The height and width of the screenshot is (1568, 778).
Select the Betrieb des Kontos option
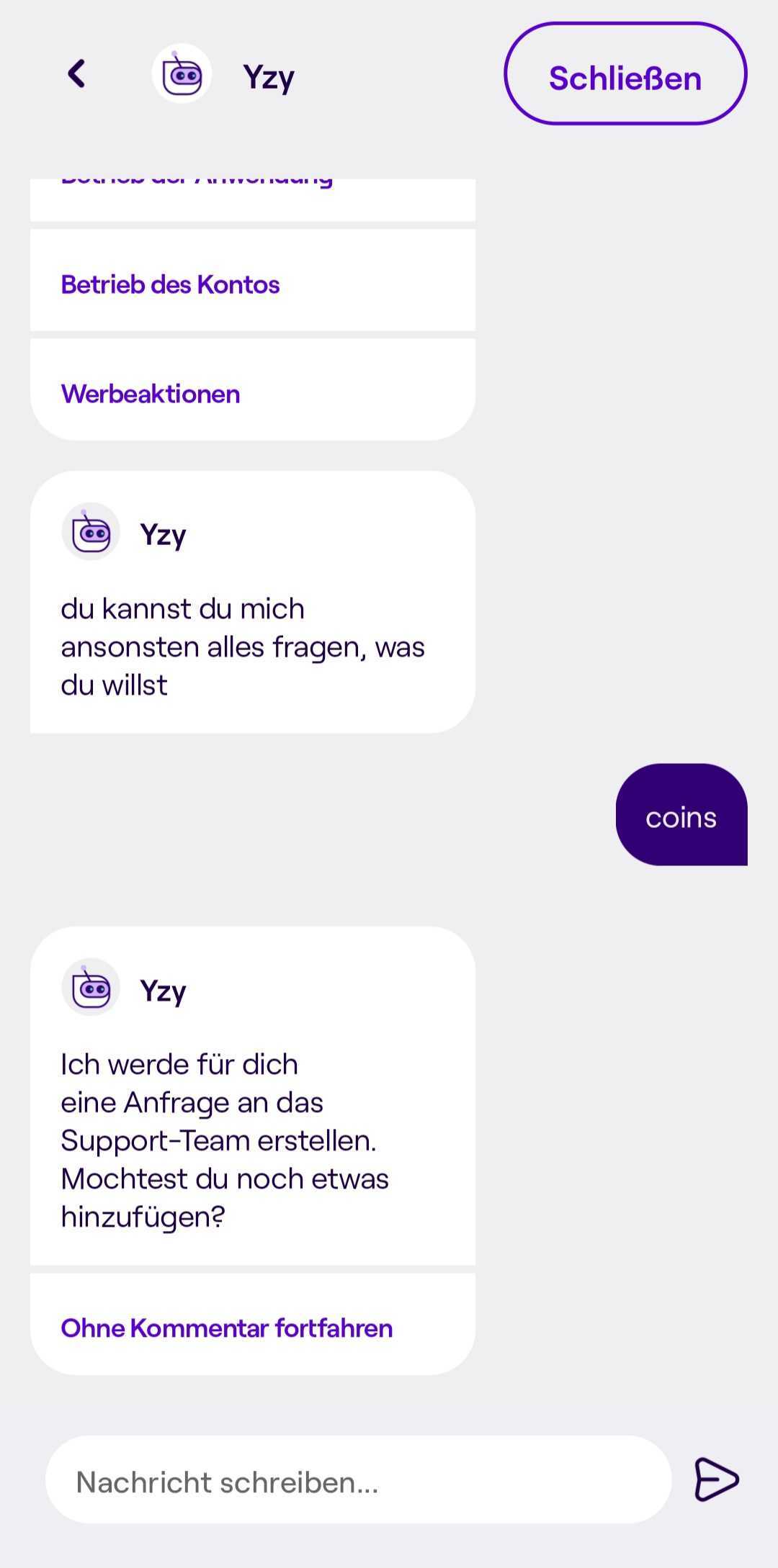252,284
